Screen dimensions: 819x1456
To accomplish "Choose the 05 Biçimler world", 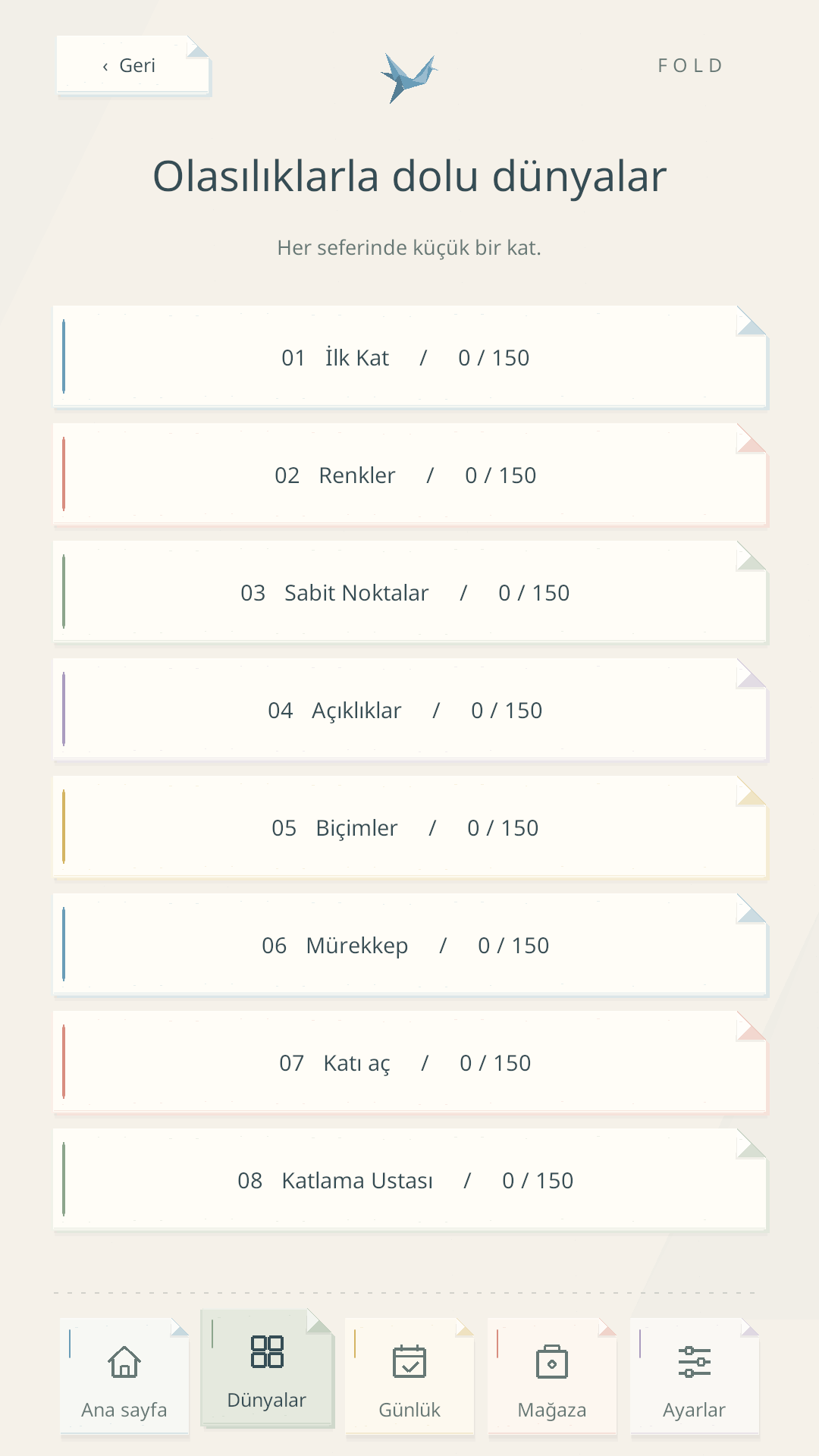I will pyautogui.click(x=409, y=827).
